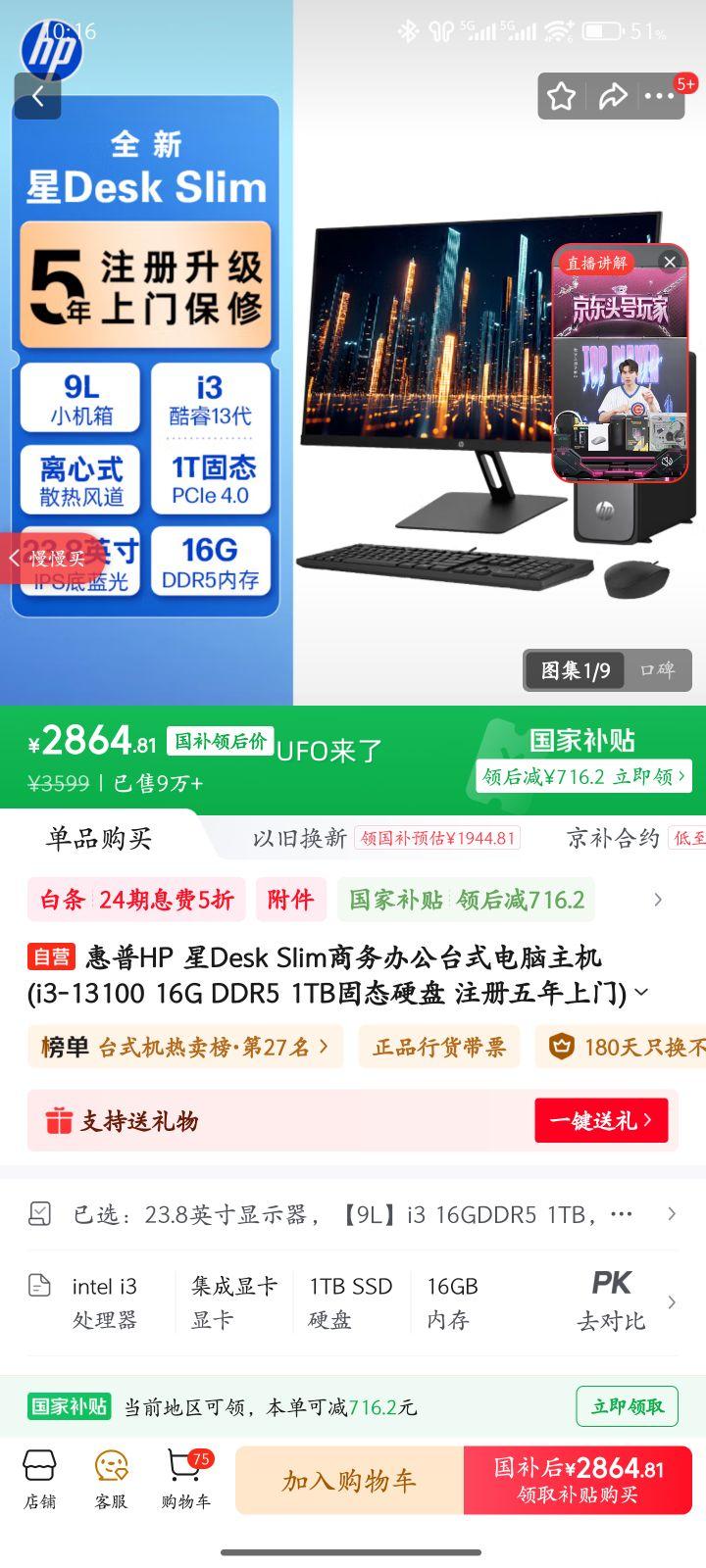Open the spec comparison arrow next to PK
The width and height of the screenshot is (706, 1568).
[x=673, y=1300]
